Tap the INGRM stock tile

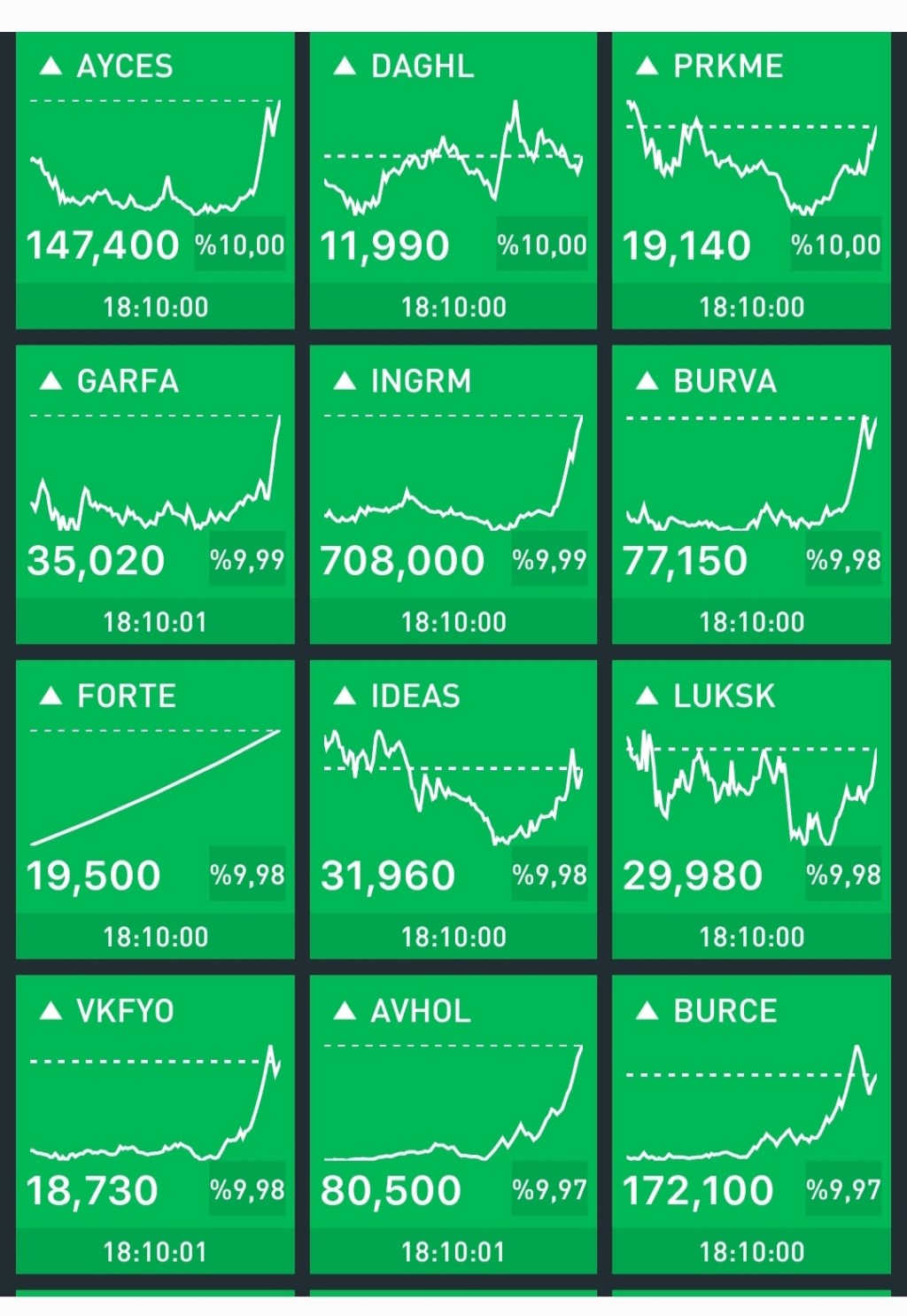coord(453,494)
